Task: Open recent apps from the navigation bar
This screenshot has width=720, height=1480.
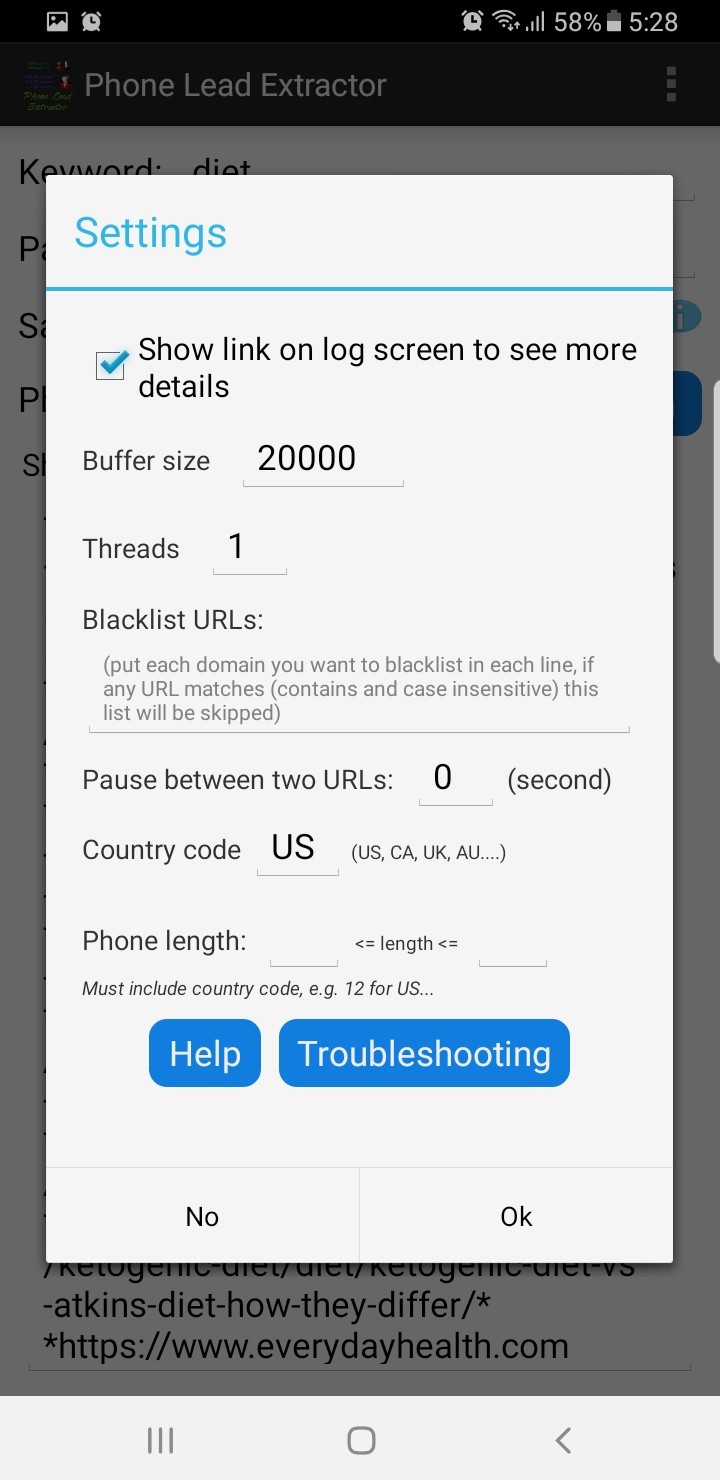Action: point(160,1440)
